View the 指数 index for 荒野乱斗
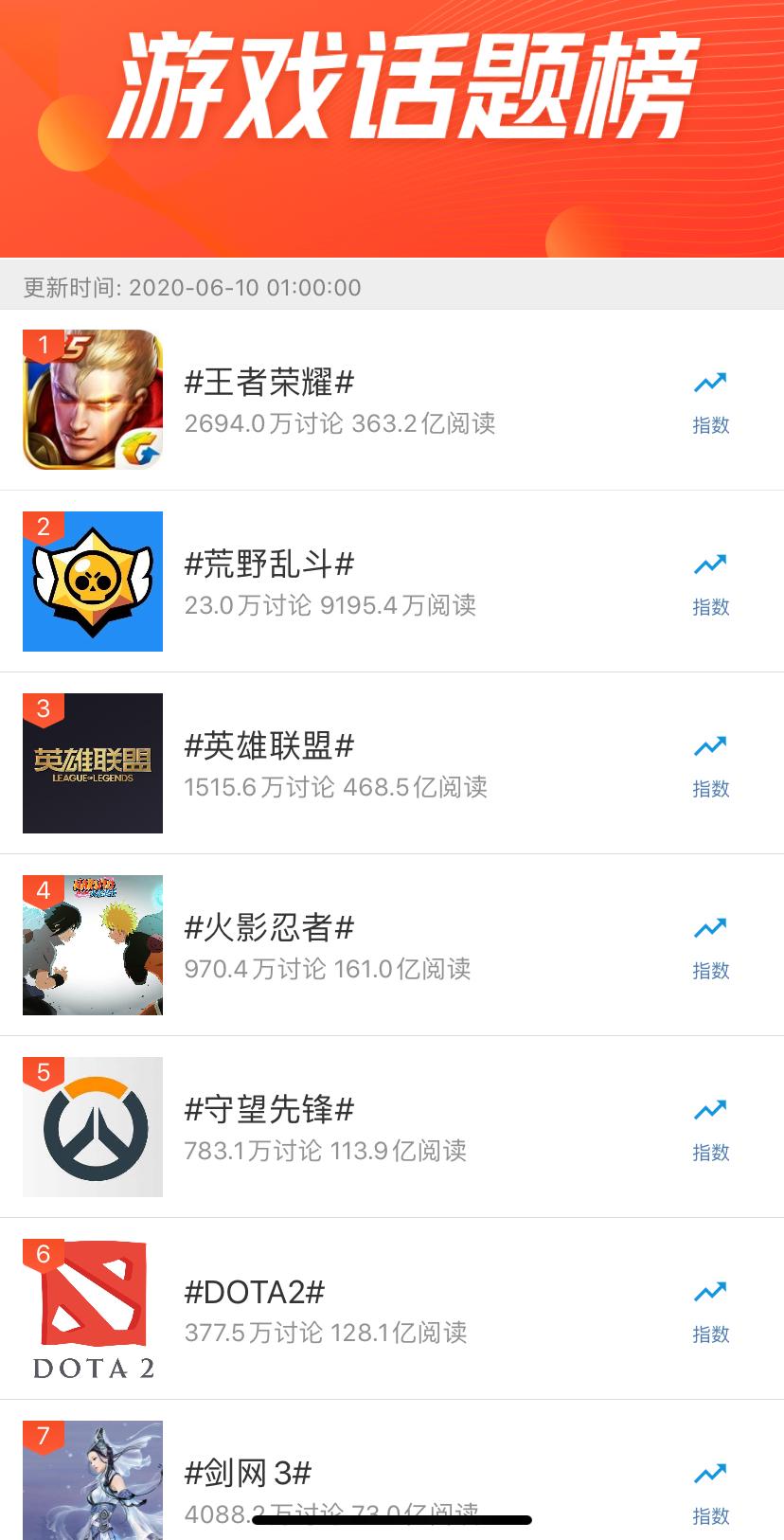The image size is (784, 1540). 710,583
